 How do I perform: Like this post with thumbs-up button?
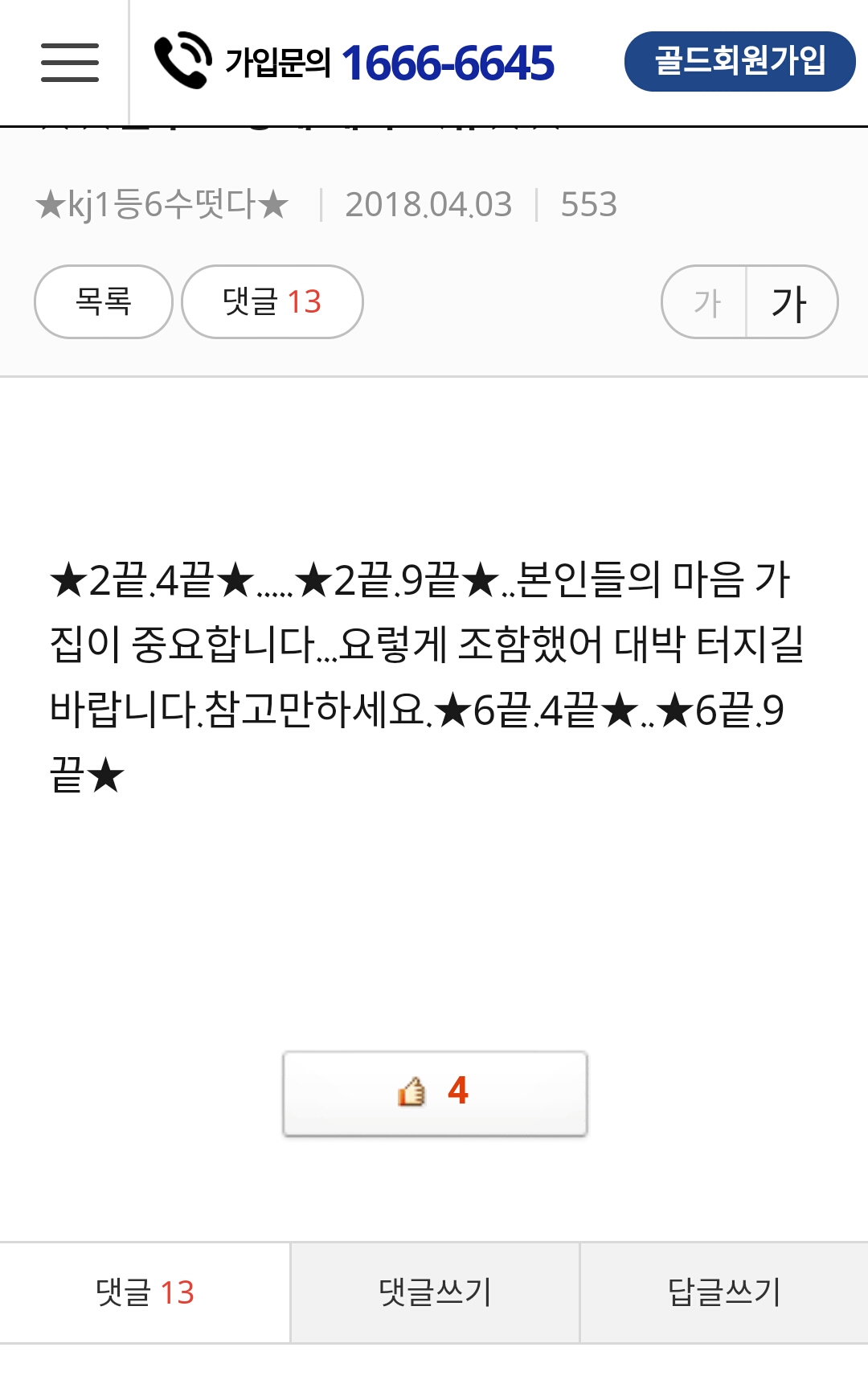click(x=435, y=1093)
